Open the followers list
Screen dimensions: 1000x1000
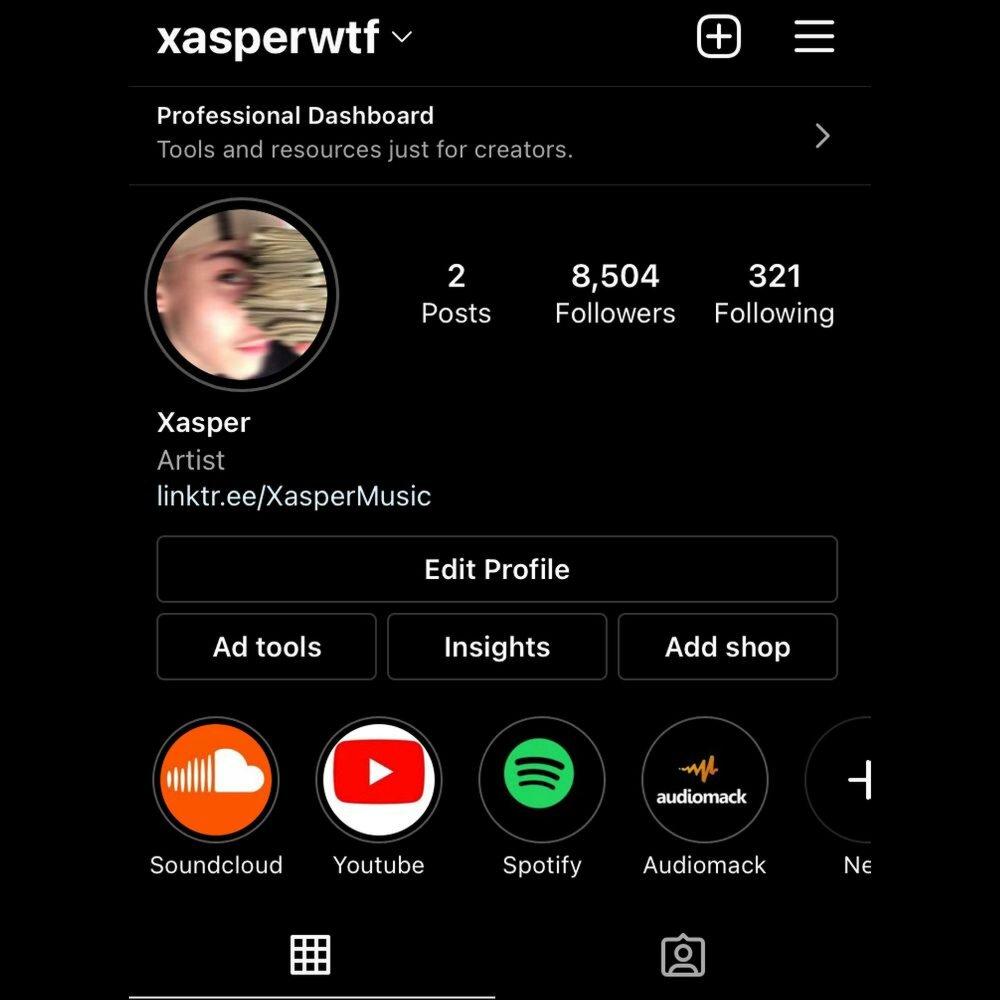(x=615, y=293)
